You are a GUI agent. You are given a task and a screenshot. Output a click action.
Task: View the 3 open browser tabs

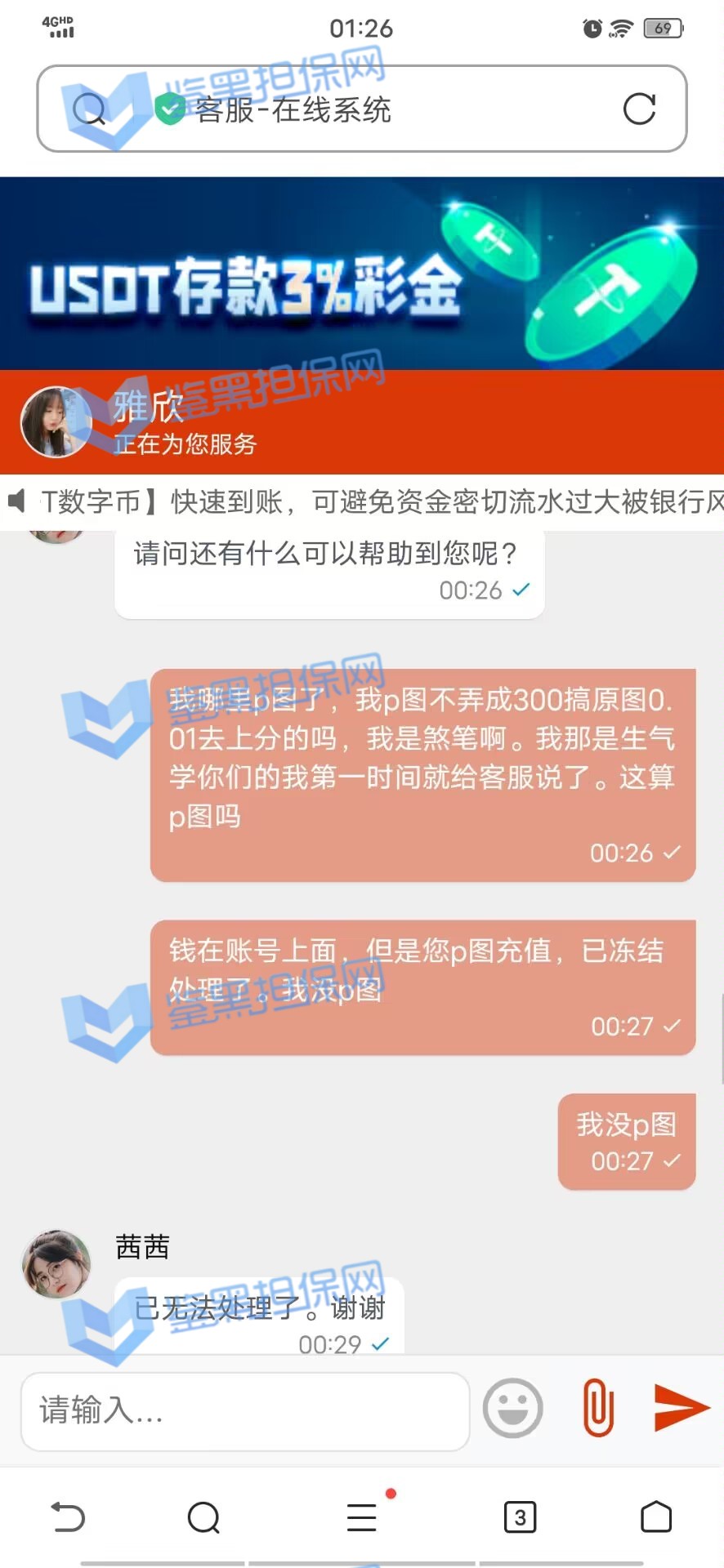point(520,1517)
